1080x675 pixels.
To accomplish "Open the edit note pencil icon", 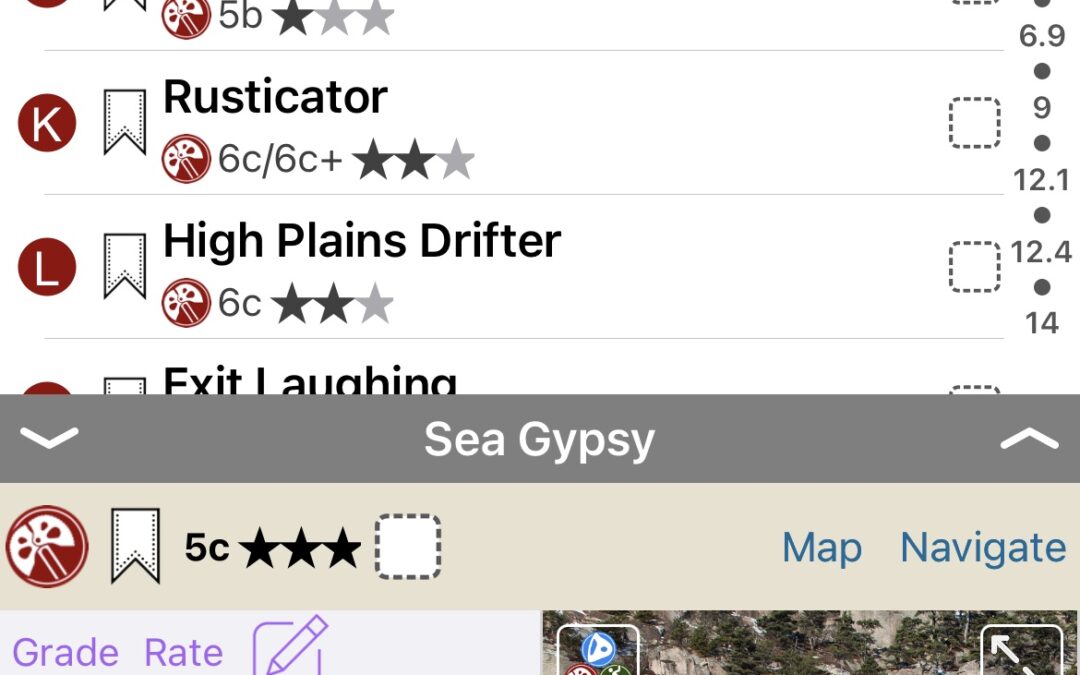I will pos(290,646).
